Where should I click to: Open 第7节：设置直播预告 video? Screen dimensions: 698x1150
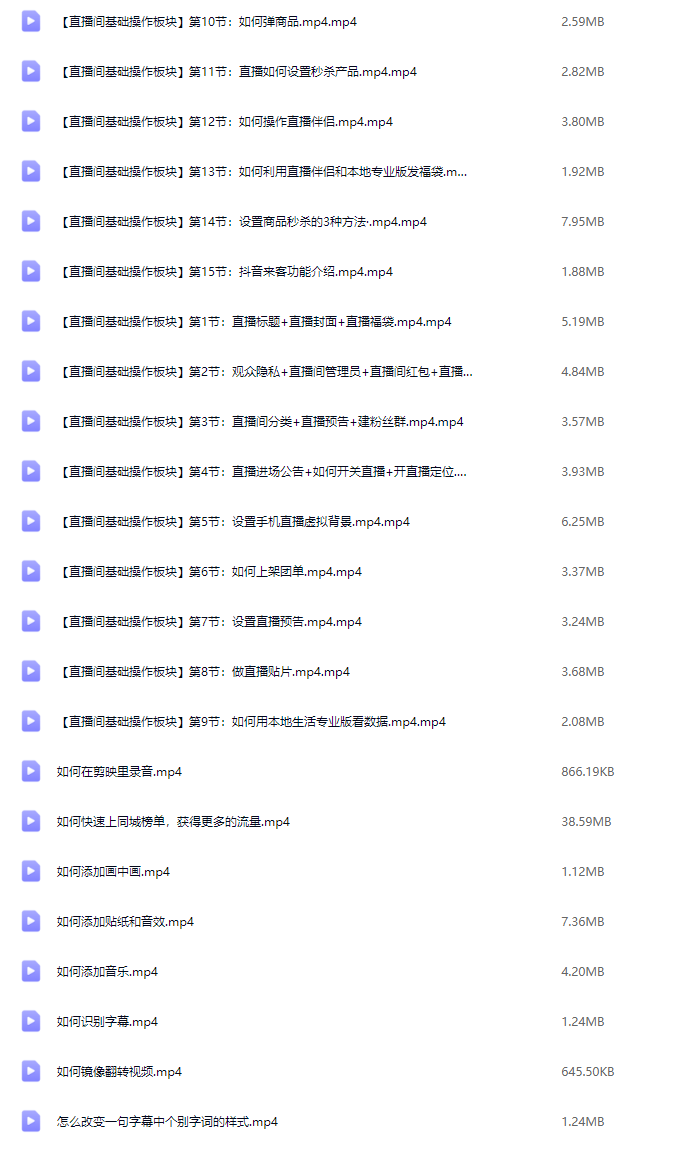(209, 622)
